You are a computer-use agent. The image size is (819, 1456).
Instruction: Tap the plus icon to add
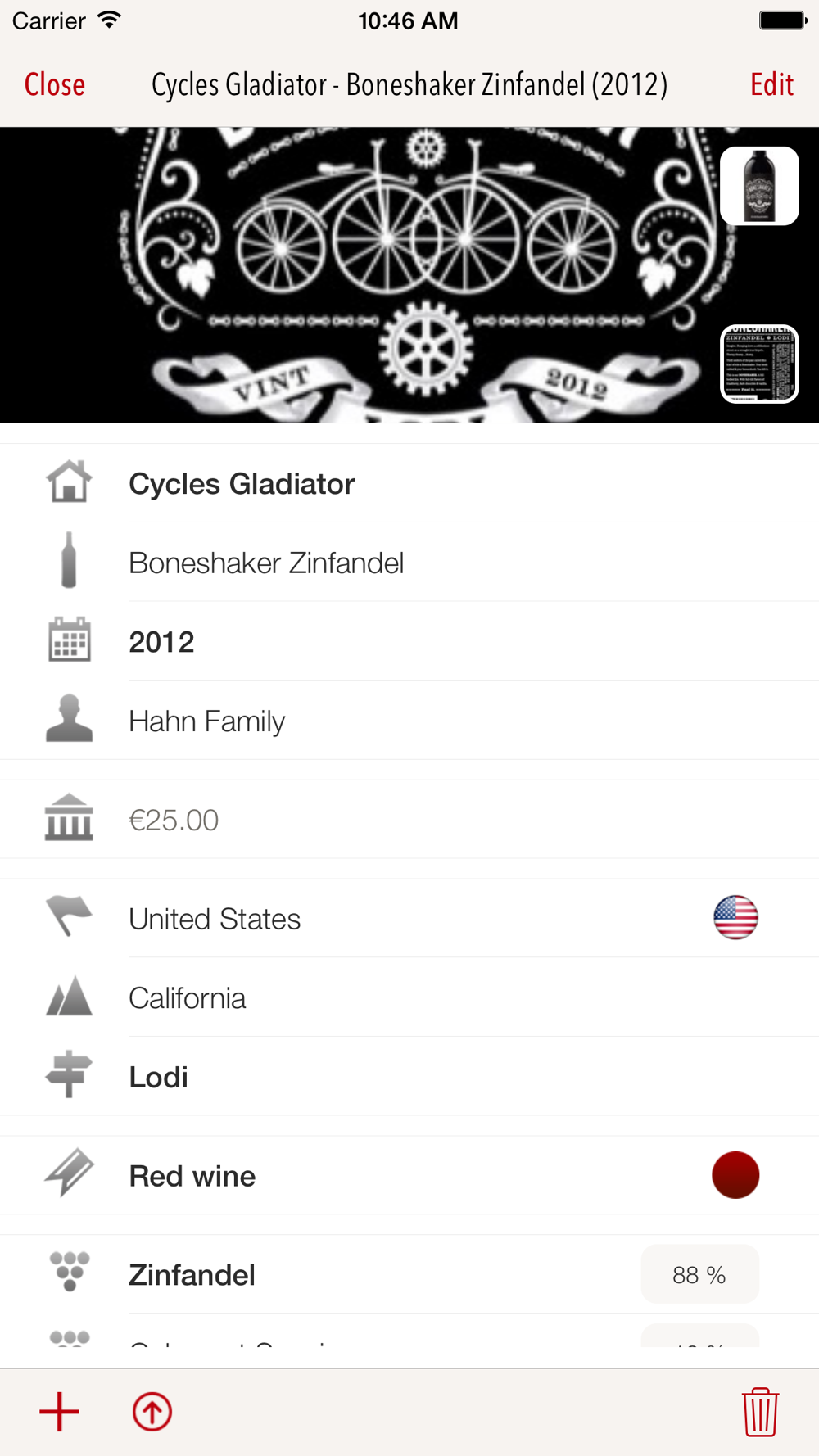60,1412
